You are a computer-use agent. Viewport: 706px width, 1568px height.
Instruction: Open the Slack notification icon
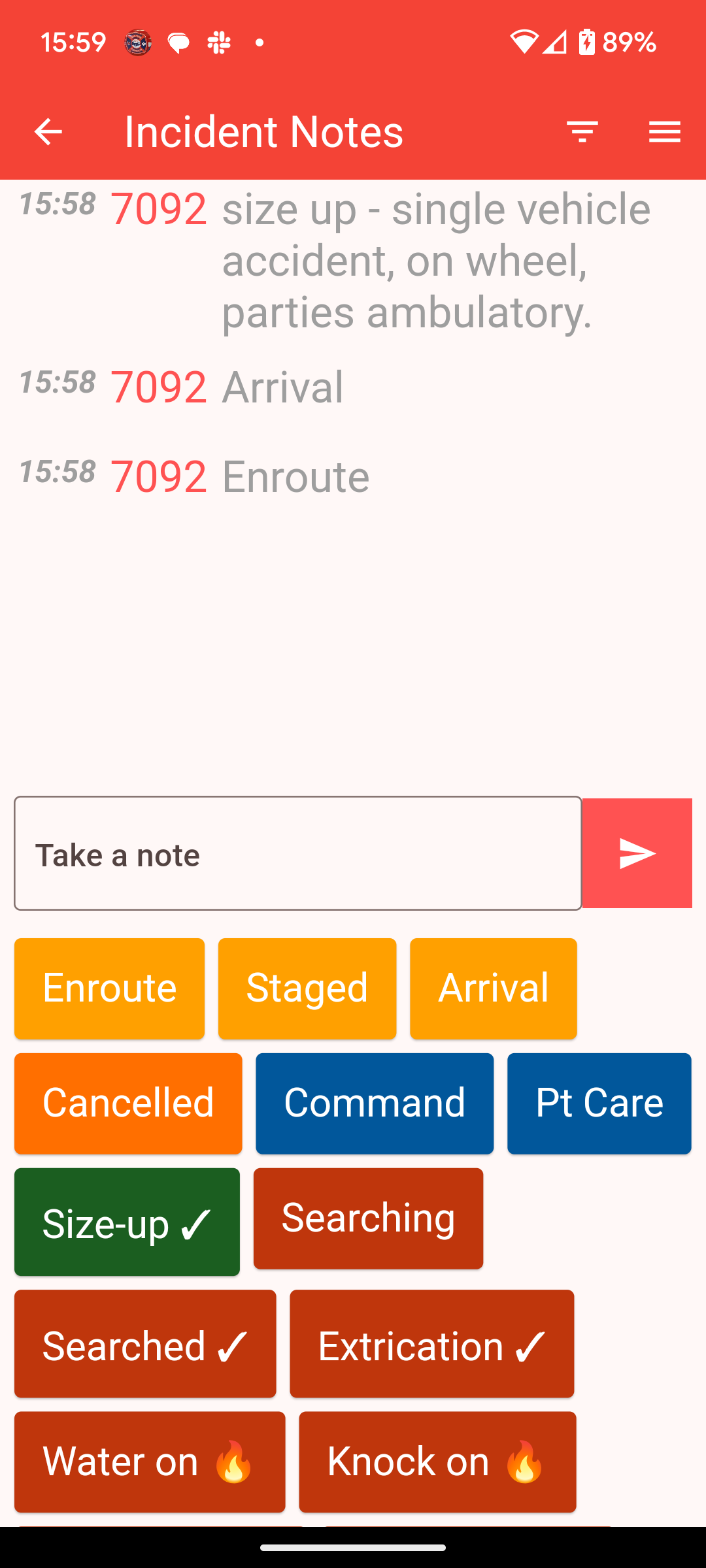pyautogui.click(x=218, y=42)
